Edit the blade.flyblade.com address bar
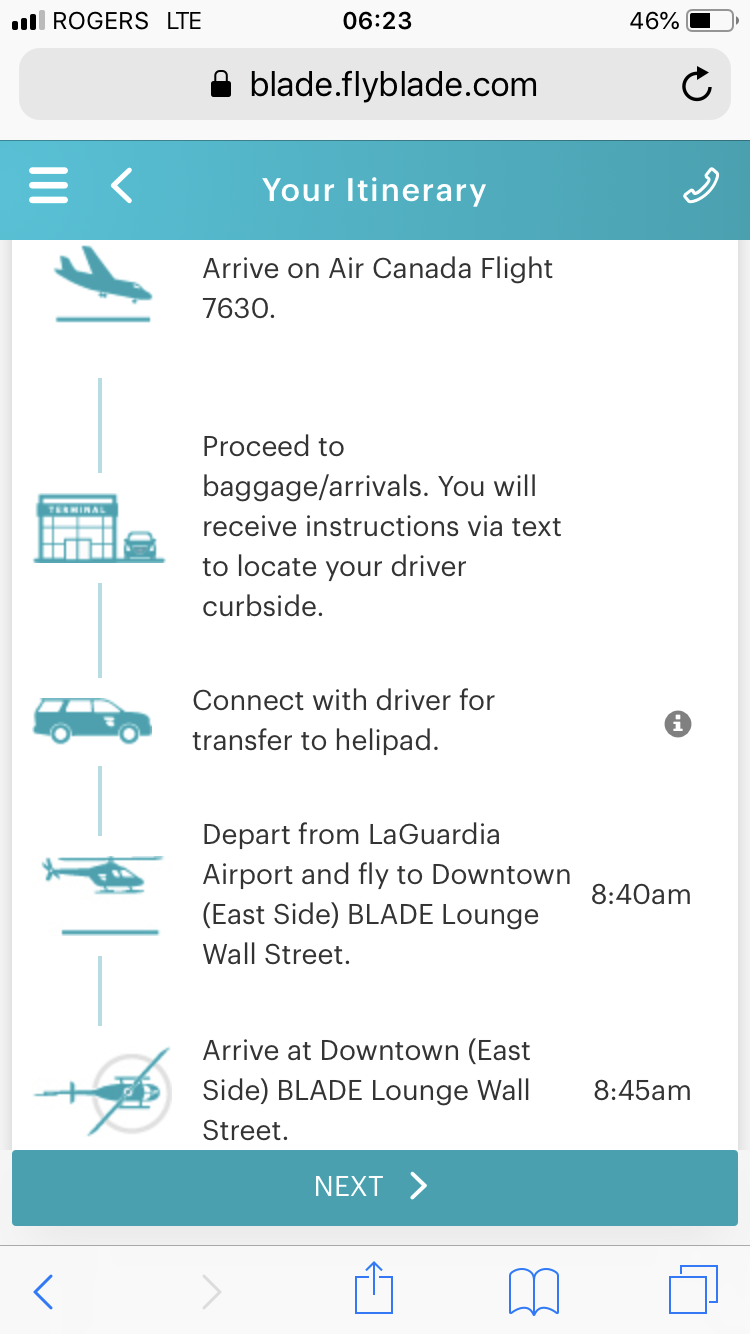Viewport: 750px width, 1334px height. pos(375,86)
